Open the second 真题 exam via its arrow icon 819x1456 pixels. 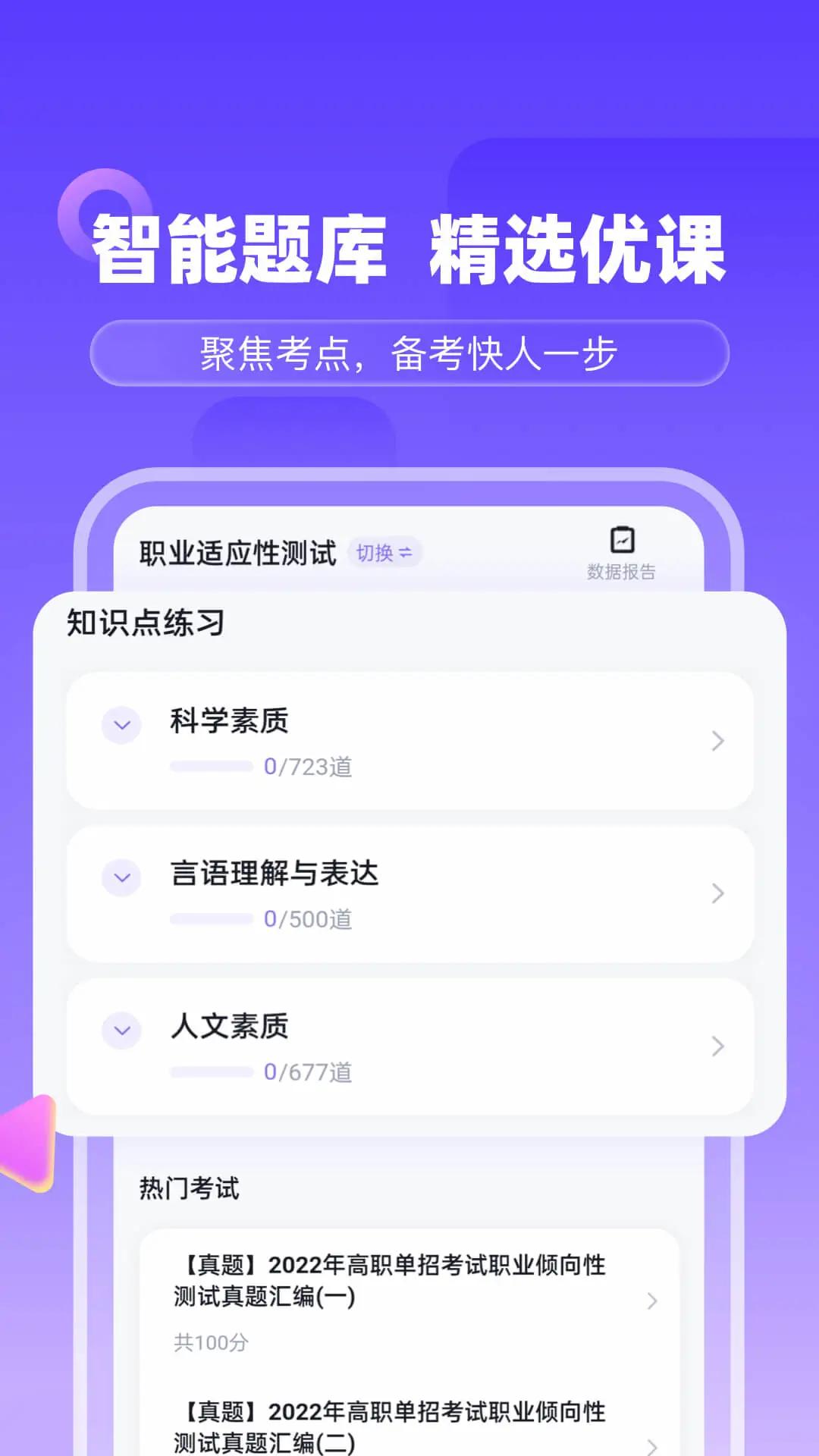[x=652, y=1439]
